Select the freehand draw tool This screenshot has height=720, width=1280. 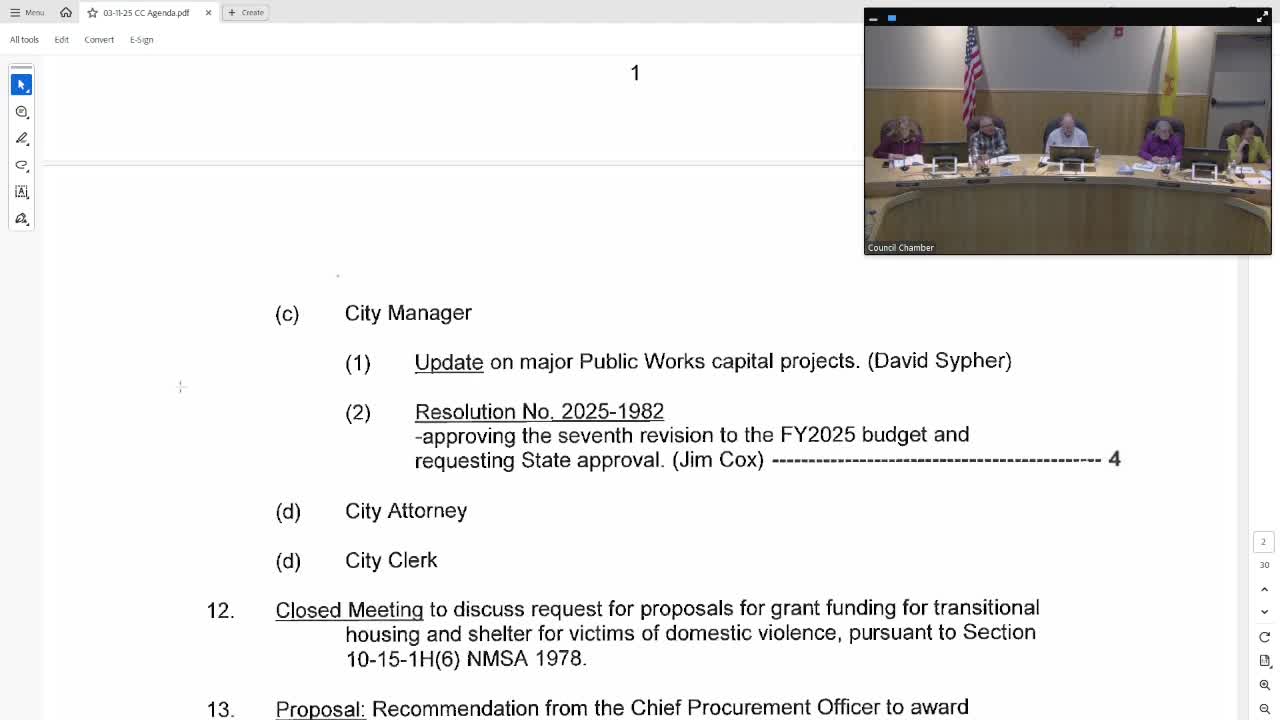(x=21, y=165)
